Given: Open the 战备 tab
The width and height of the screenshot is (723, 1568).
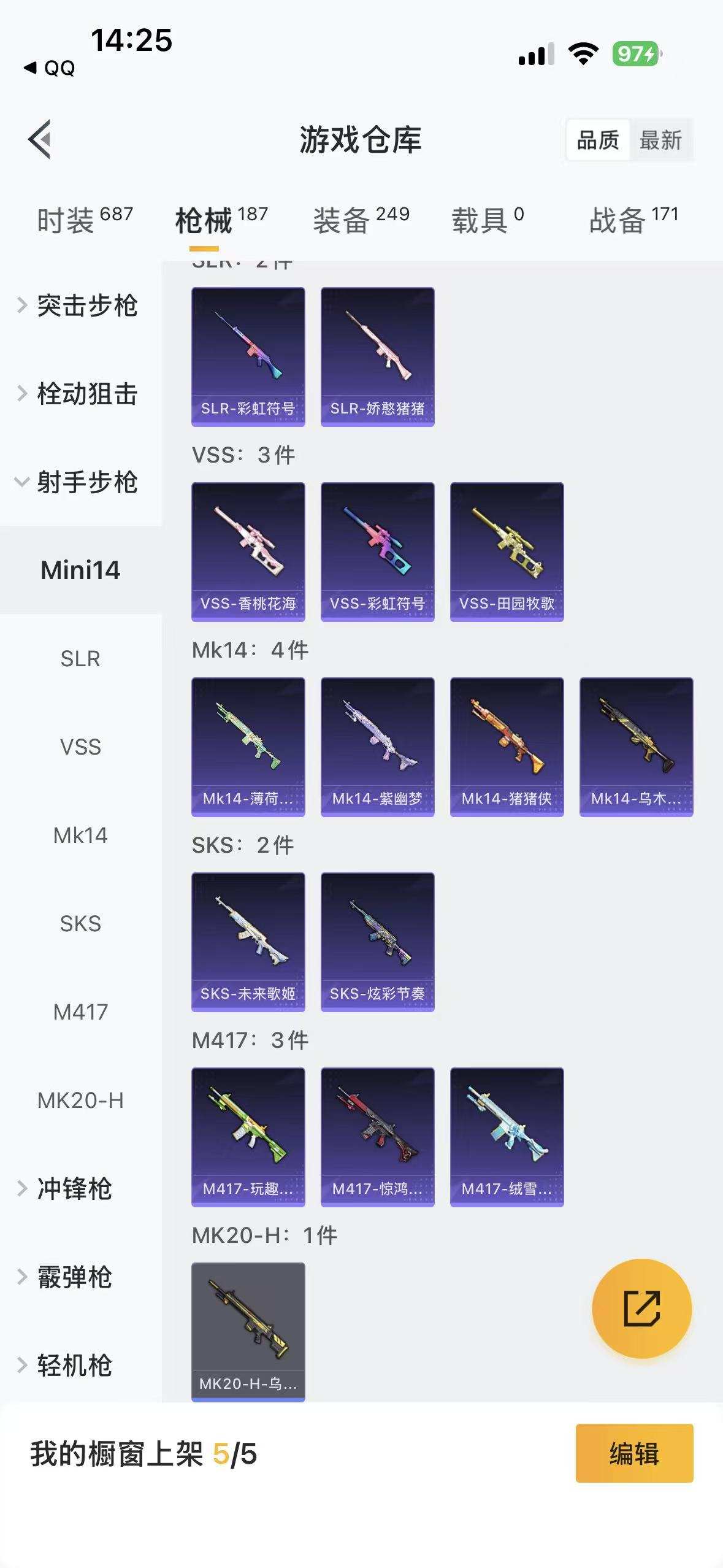Looking at the screenshot, I should coord(633,220).
